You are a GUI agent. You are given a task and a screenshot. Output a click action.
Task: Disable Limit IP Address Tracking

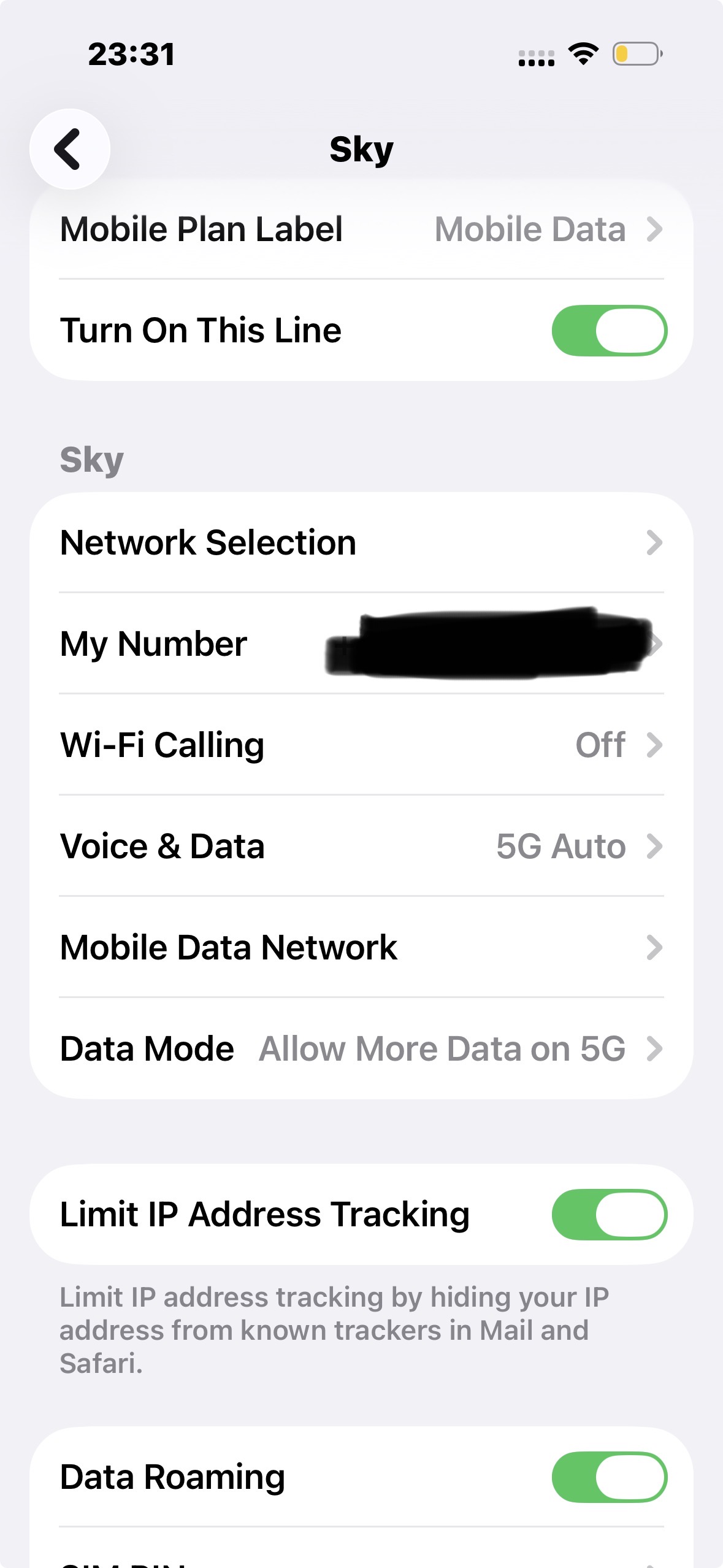608,1215
